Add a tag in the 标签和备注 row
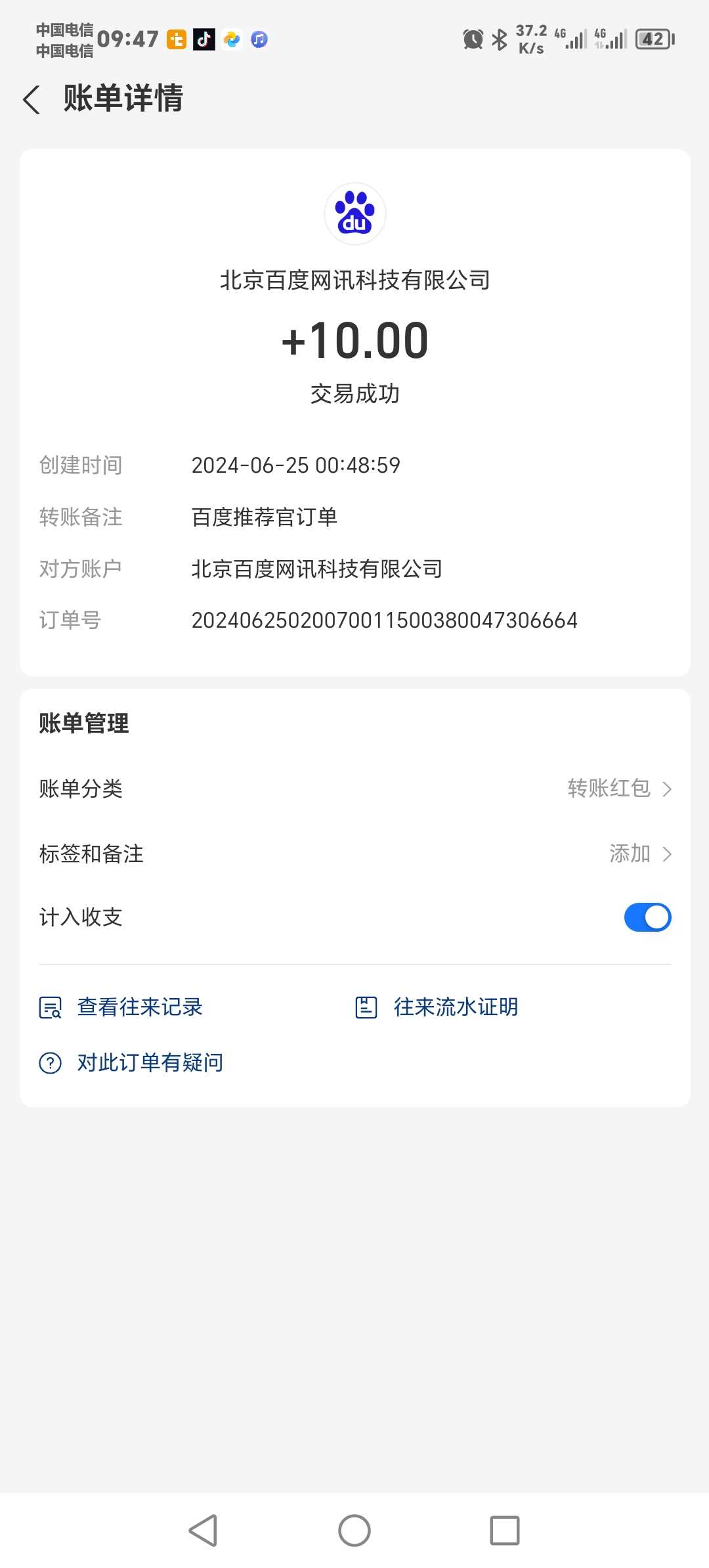 tap(355, 854)
